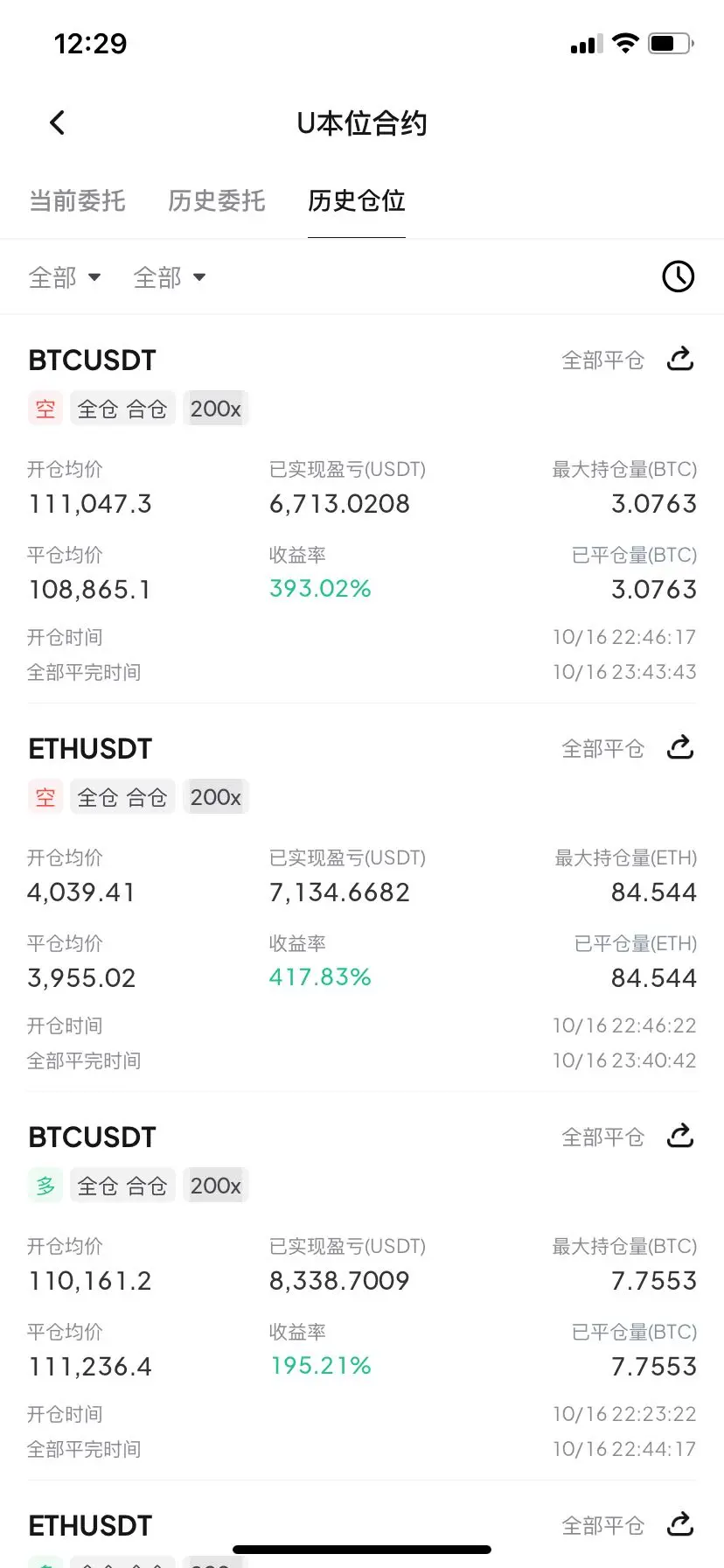Screen dimensions: 724x1568
Task: Switch to the 当前委托 tab
Action: click(77, 201)
